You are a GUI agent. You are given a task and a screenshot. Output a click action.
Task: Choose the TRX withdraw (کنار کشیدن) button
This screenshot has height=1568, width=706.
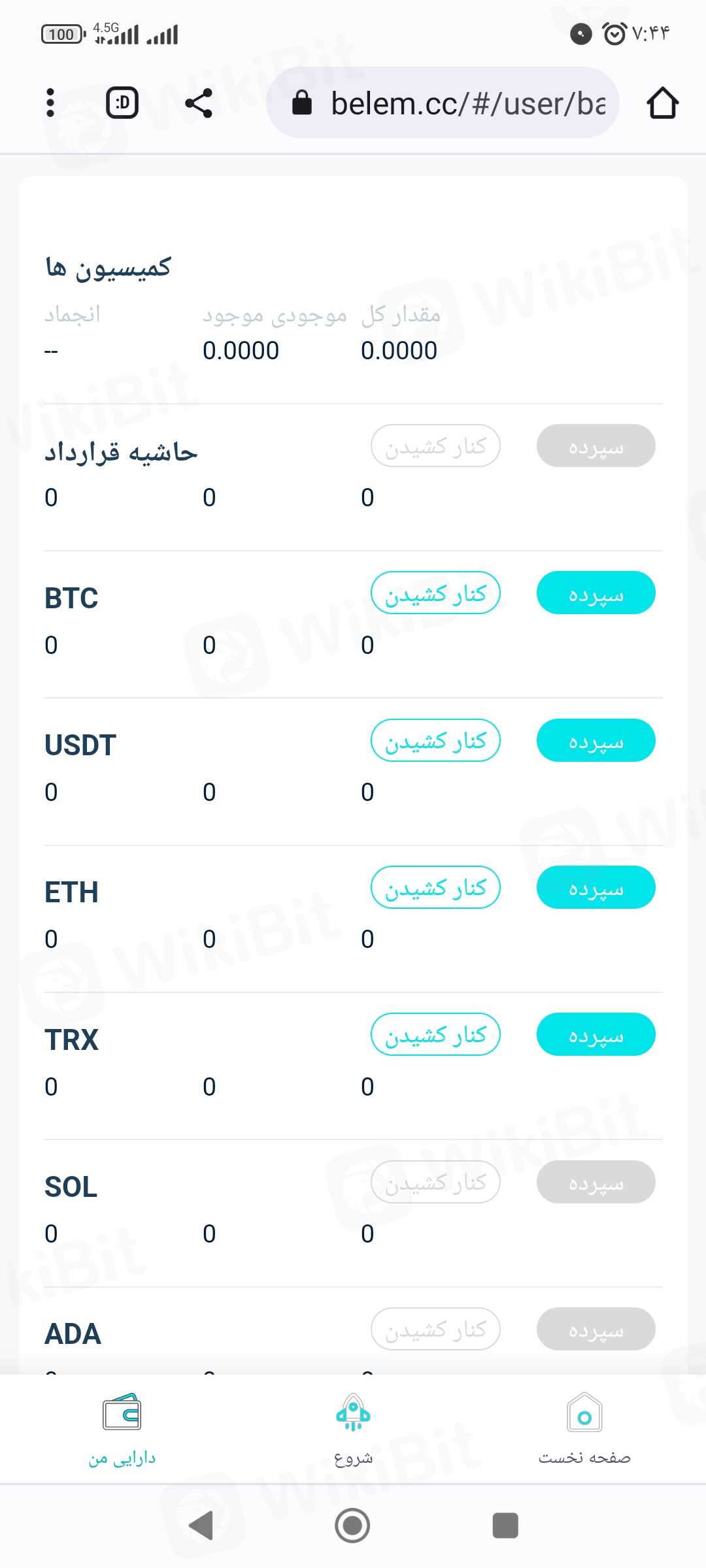pos(435,1035)
